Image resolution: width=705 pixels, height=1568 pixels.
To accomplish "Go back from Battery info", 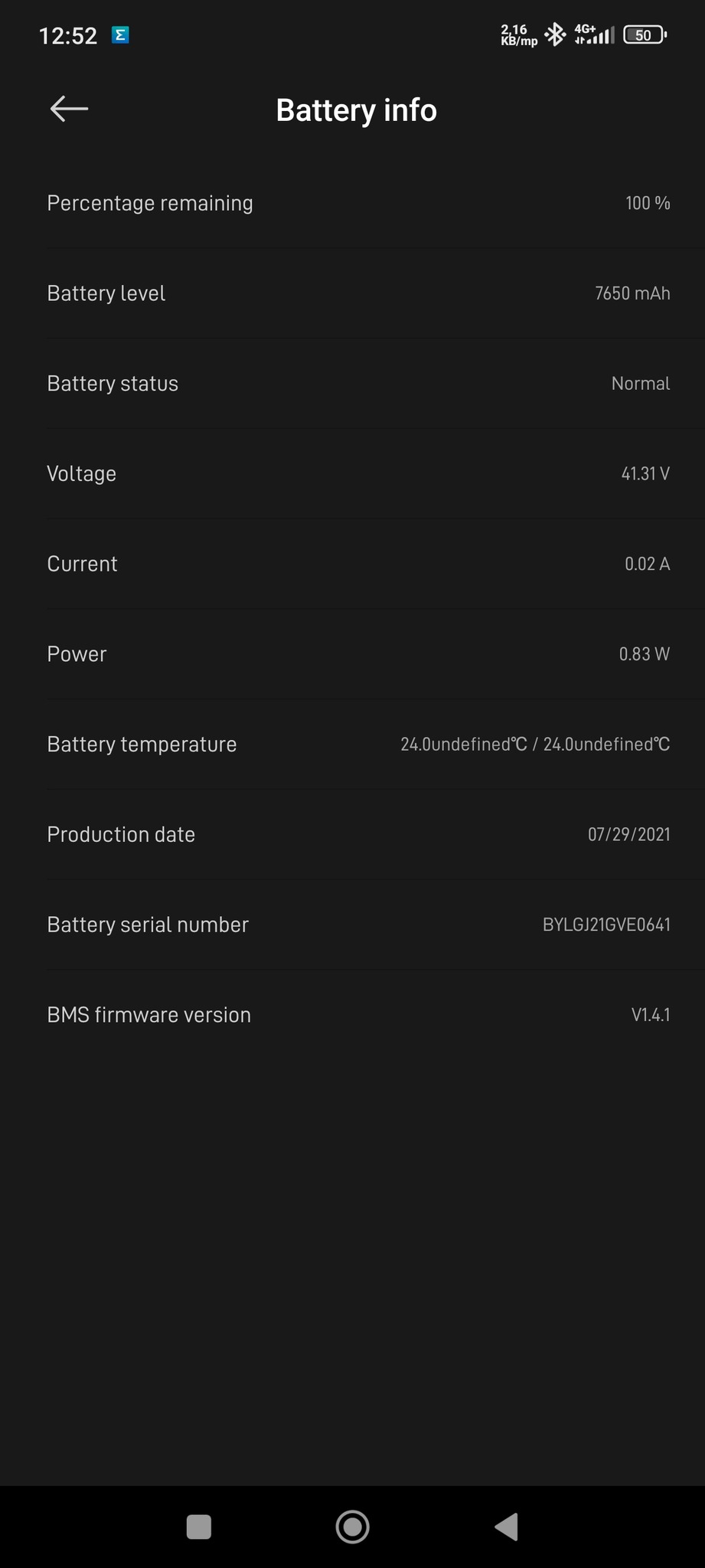I will tap(69, 110).
